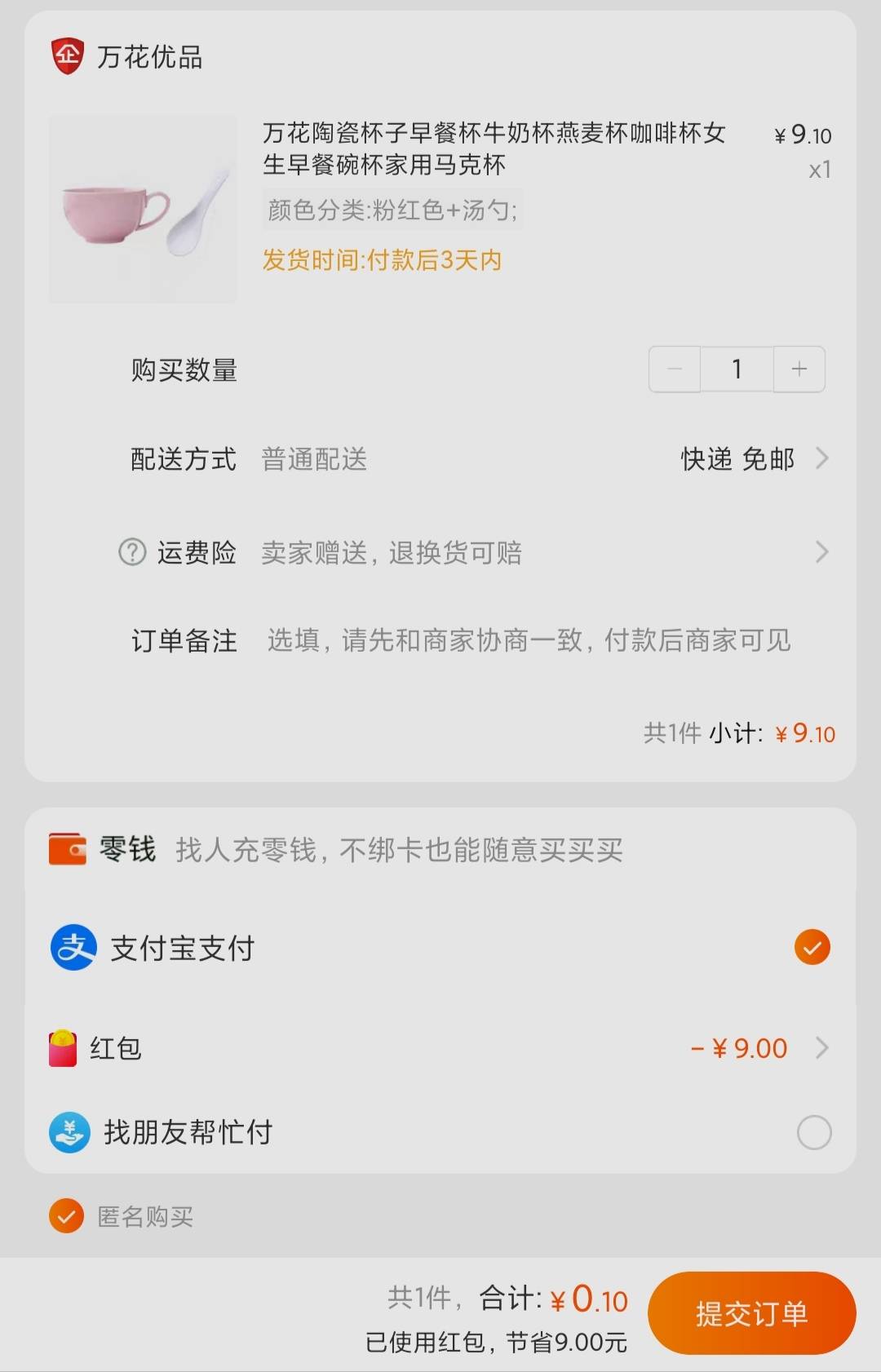Open the 零钱 wallet icon
This screenshot has width=881, height=1372.
point(70,850)
